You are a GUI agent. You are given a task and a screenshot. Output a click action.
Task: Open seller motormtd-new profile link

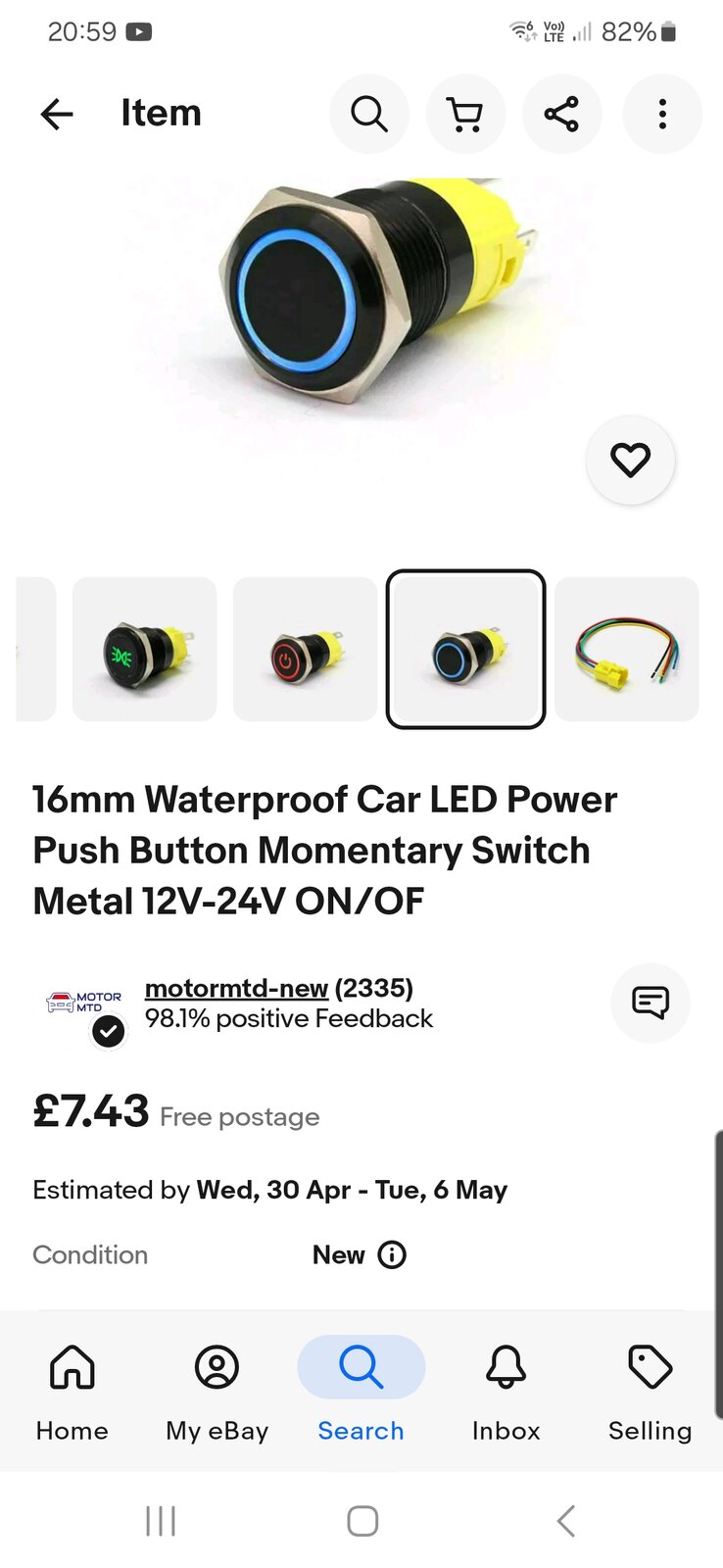(236, 988)
